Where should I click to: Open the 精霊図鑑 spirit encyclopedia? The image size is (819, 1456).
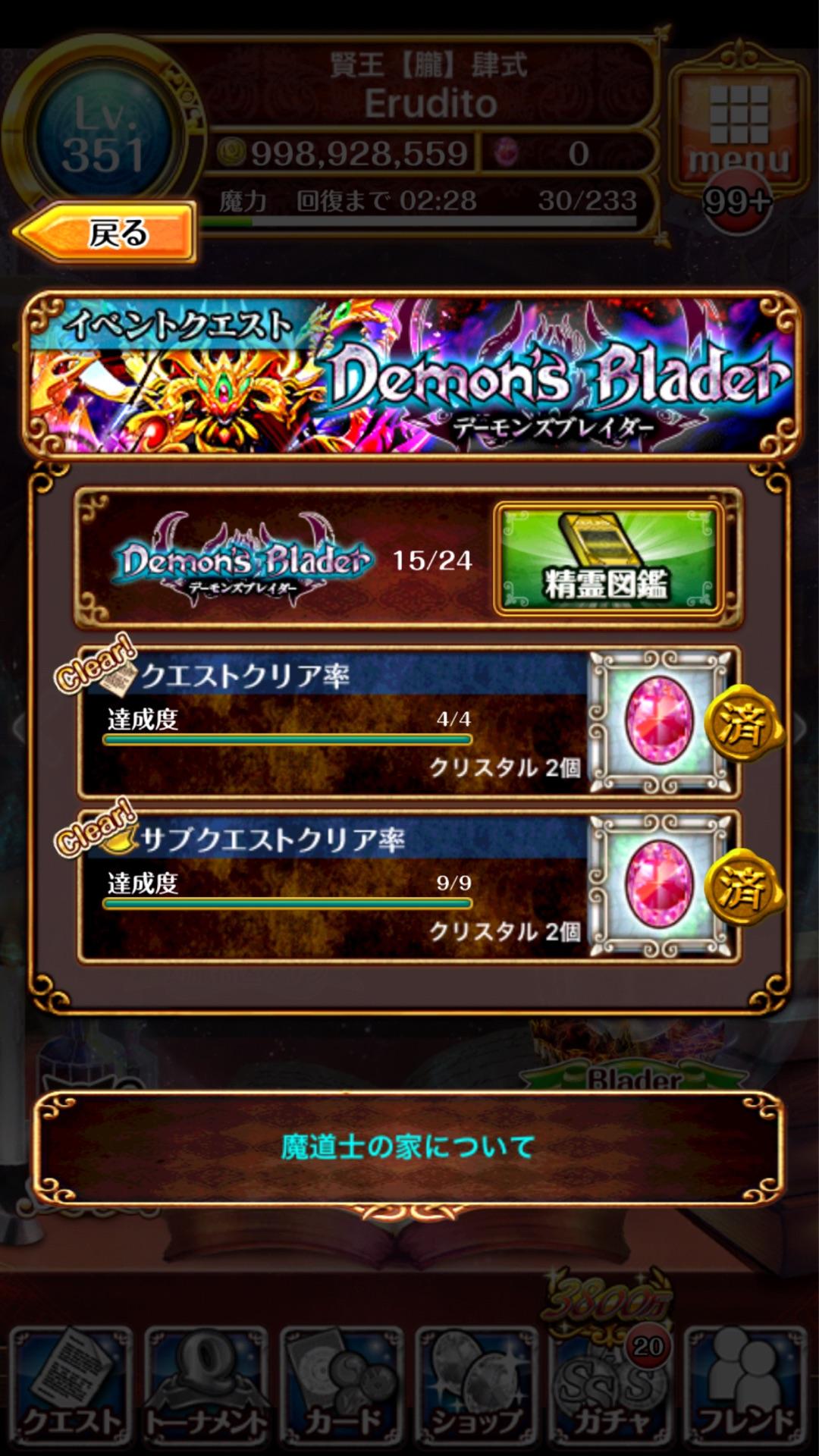[607, 560]
